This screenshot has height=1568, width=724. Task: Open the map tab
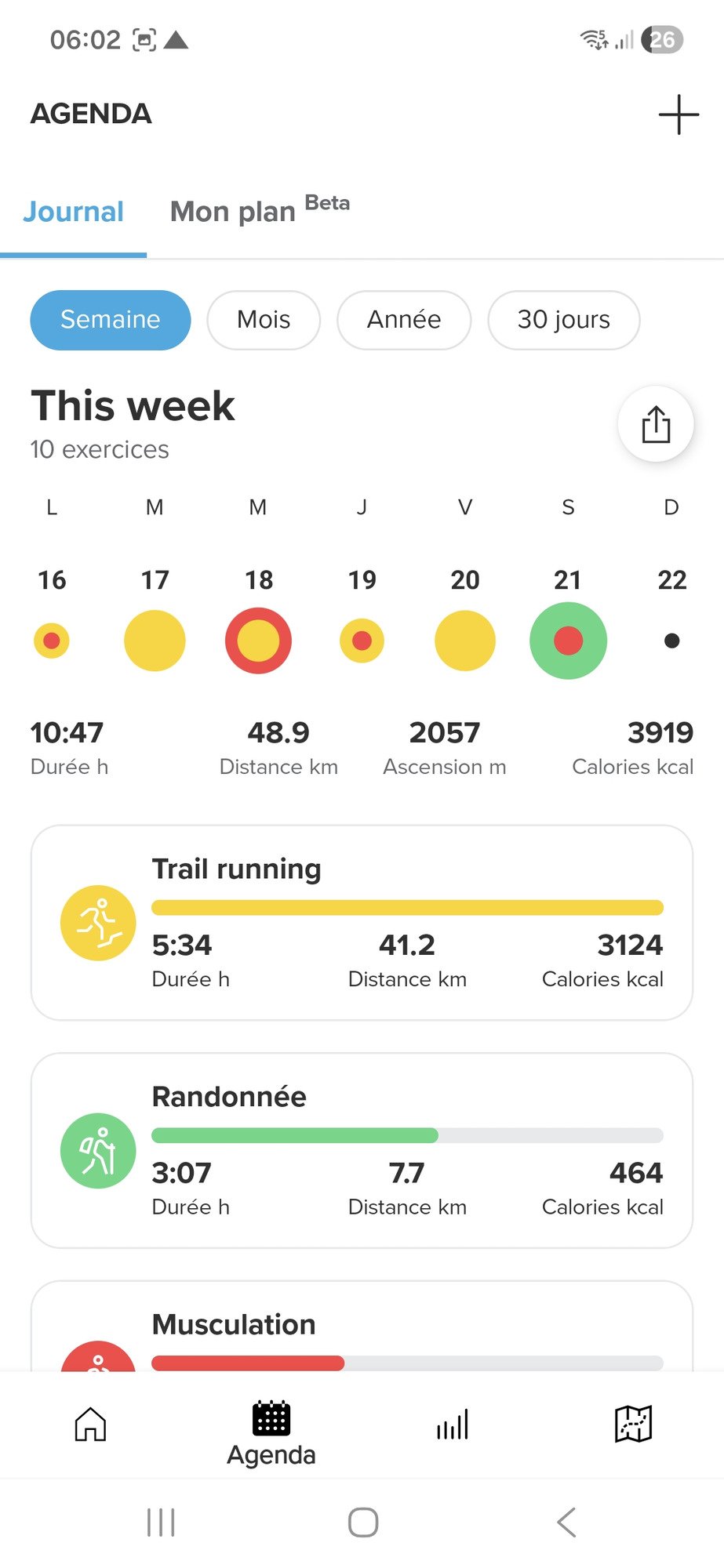(x=633, y=1425)
